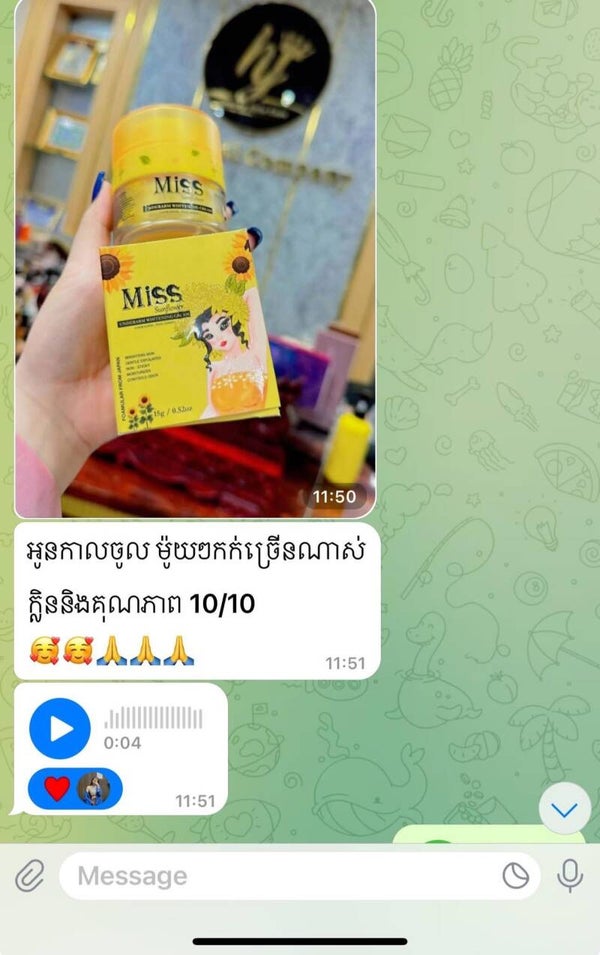Open the sticker panel icon
Screen dimensions: 600x955
(515, 876)
